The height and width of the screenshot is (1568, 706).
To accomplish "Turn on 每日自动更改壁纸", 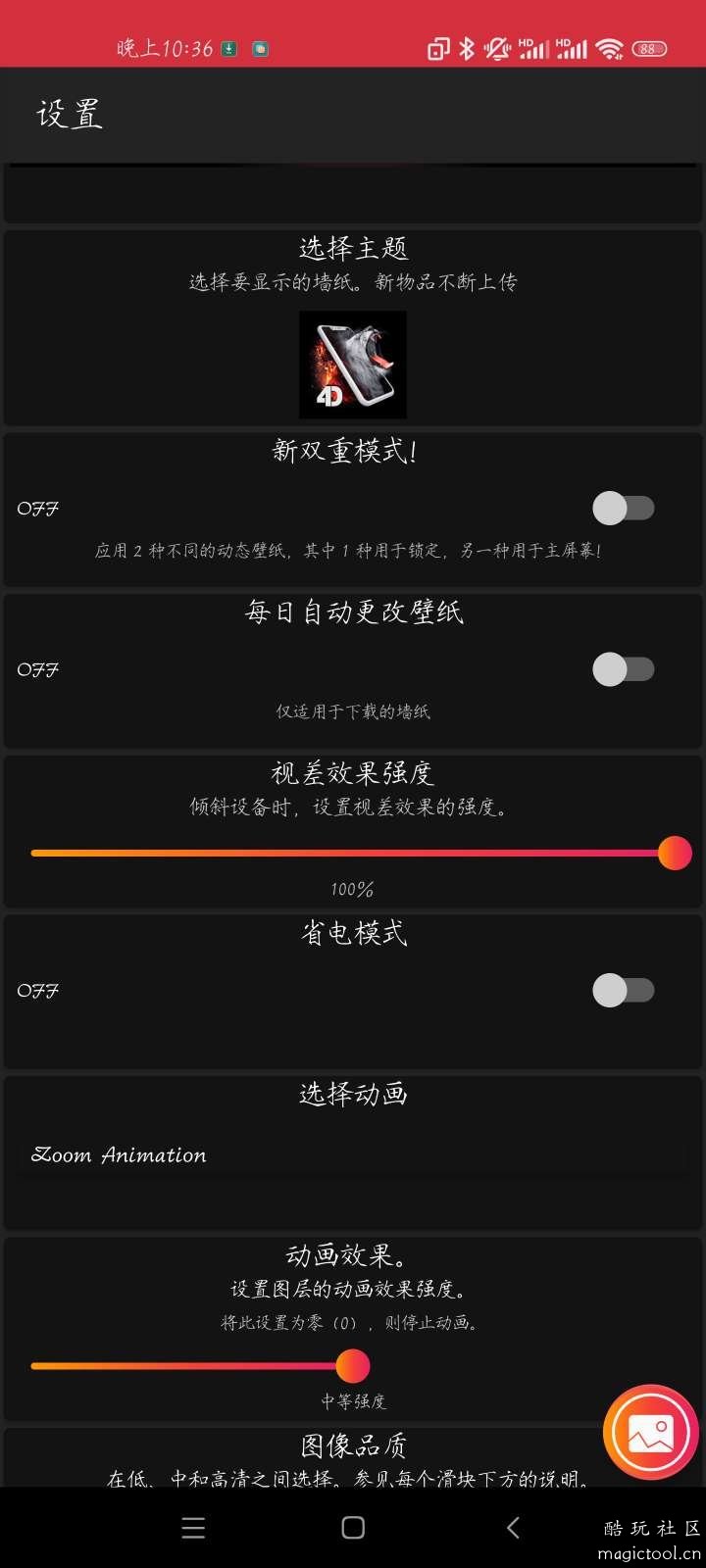I will click(623, 669).
